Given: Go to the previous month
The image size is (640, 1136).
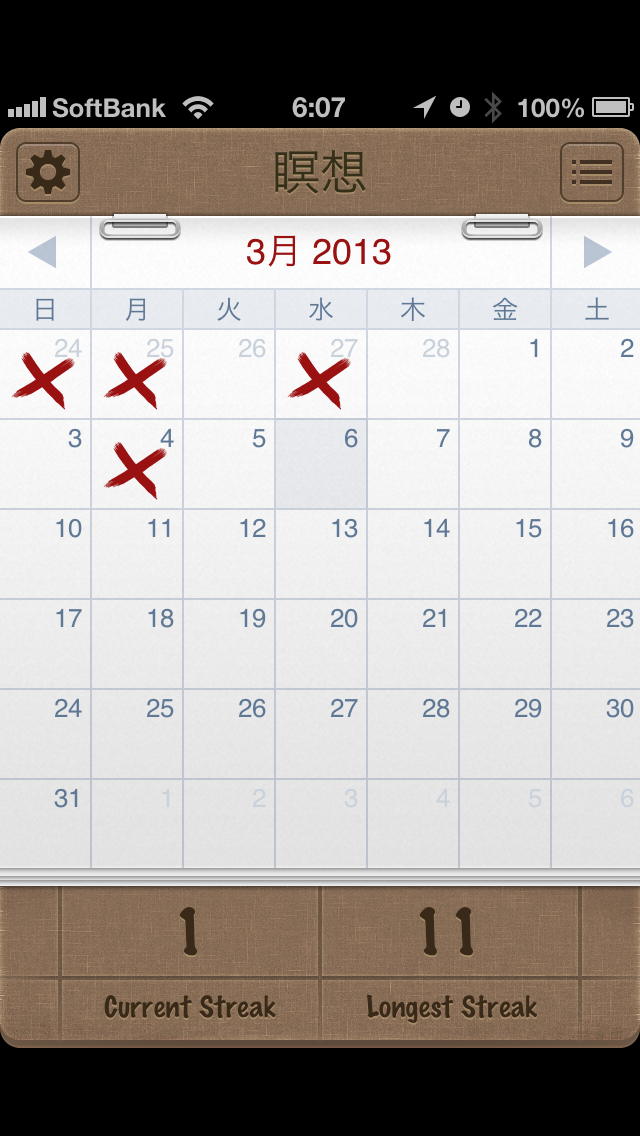Looking at the screenshot, I should coord(43,252).
